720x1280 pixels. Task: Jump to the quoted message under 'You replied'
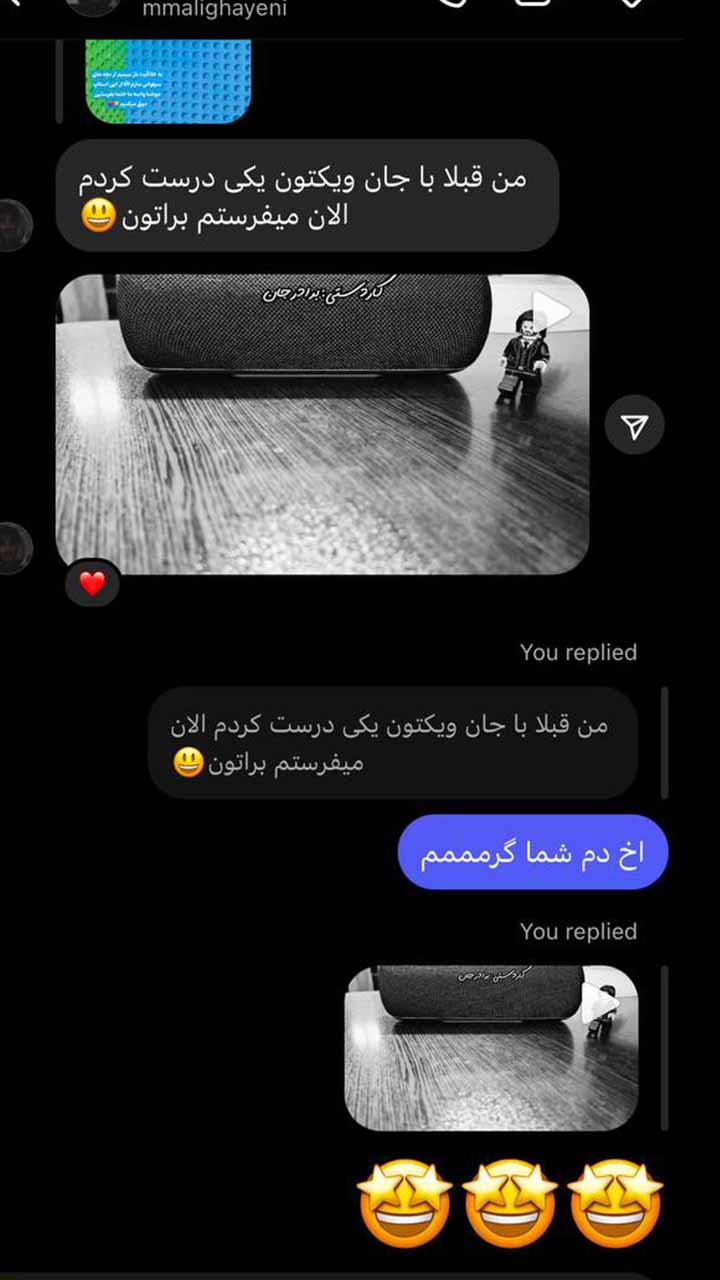[x=392, y=742]
